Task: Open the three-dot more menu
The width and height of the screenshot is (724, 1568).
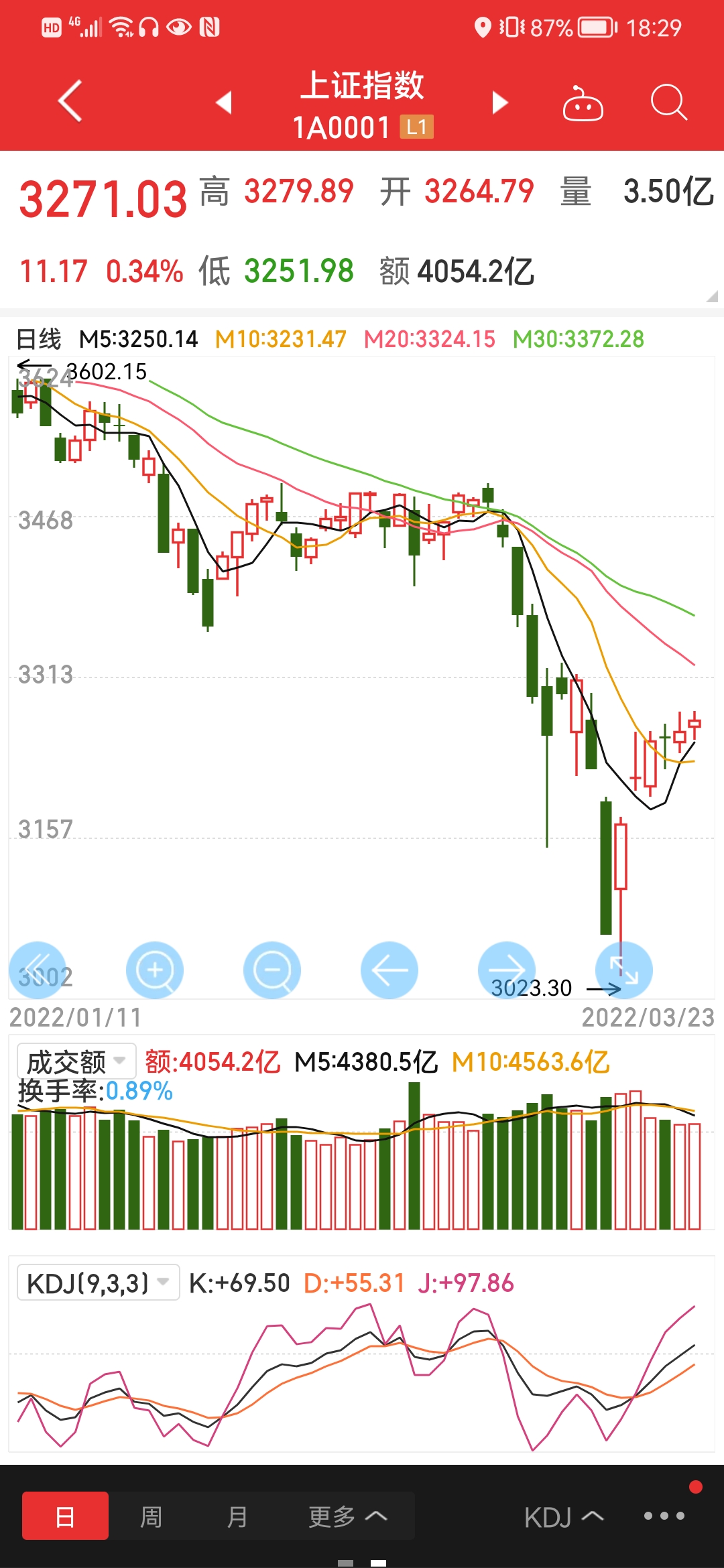Action: pos(664,1516)
